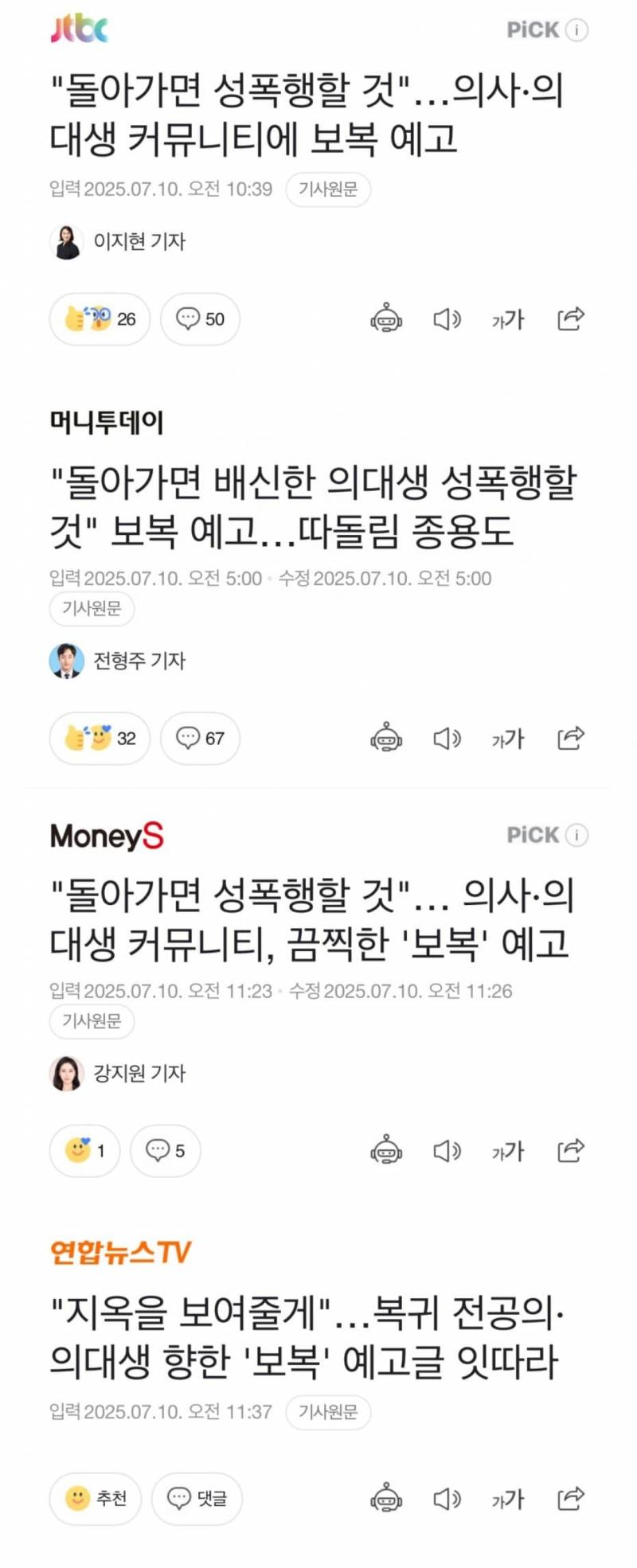Add the 추천 reaction to 연합뉴스TV article
The image size is (637, 1568).
click(x=95, y=1499)
